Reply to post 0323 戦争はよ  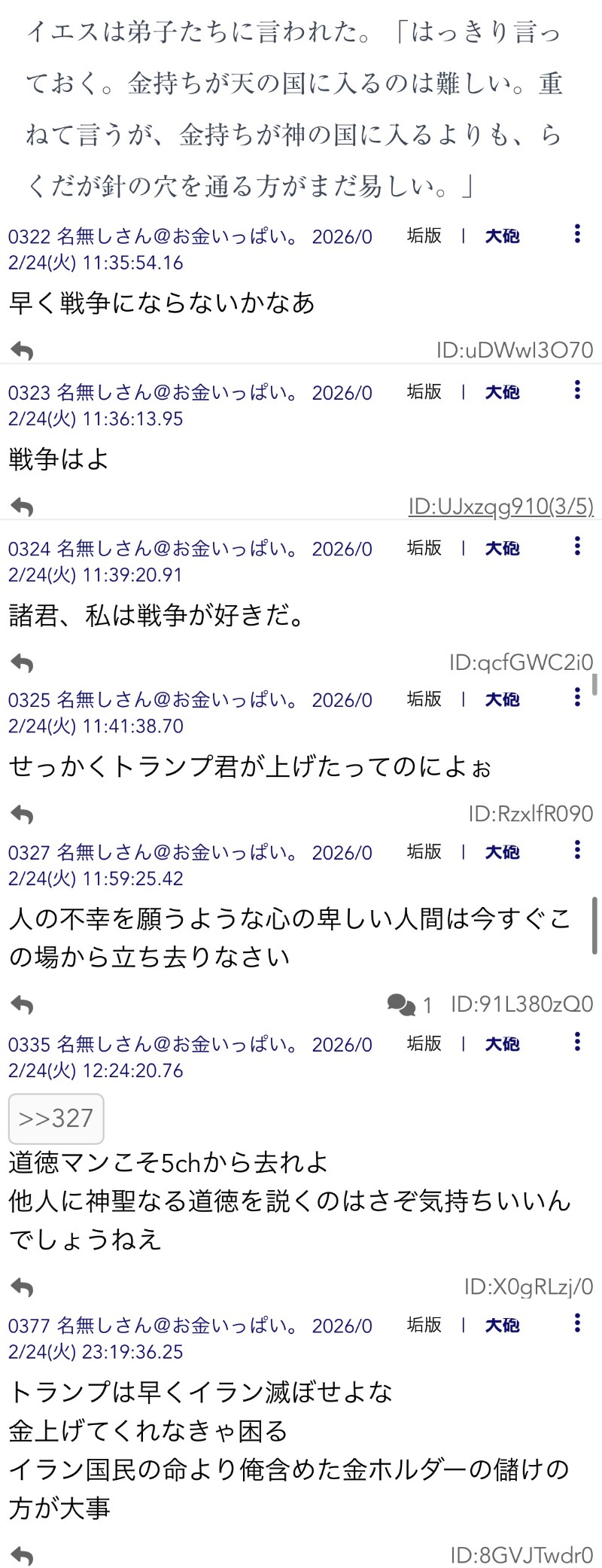[23, 507]
